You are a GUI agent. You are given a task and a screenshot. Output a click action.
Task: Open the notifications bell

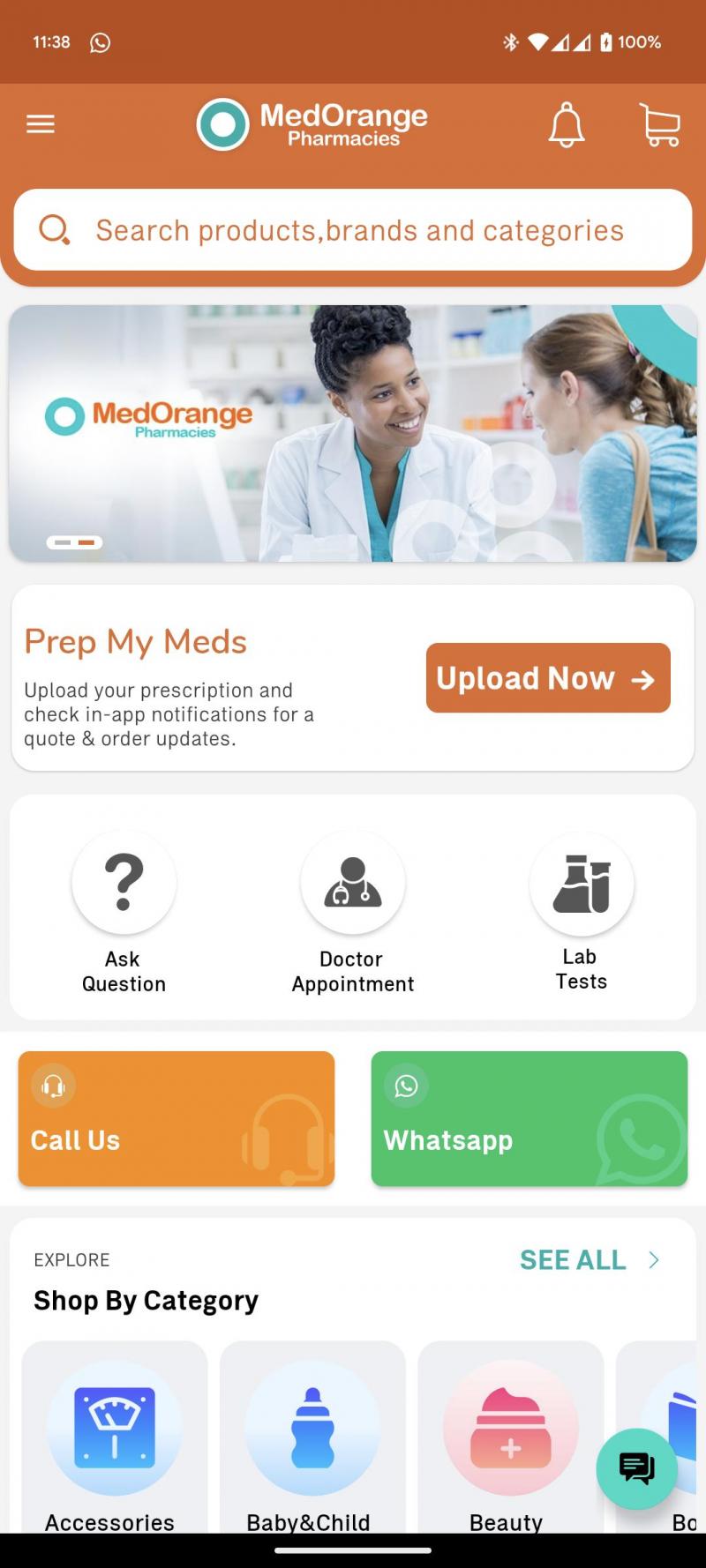coord(567,124)
